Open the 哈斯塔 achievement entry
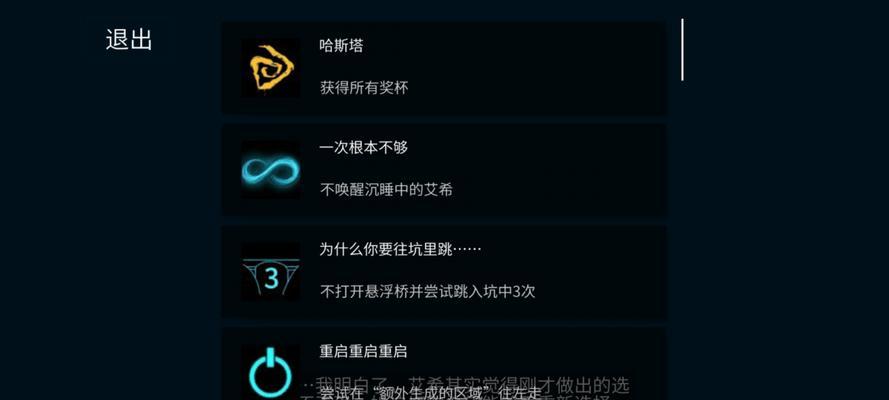 click(443, 67)
